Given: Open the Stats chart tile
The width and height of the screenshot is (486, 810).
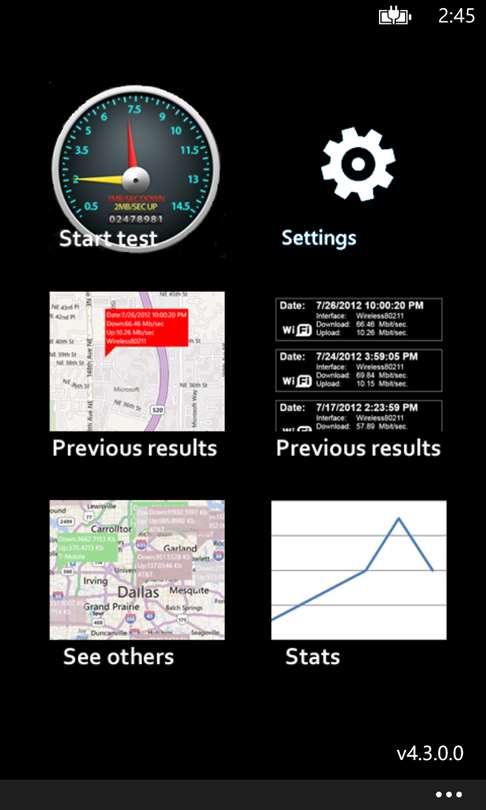Looking at the screenshot, I should click(358, 570).
